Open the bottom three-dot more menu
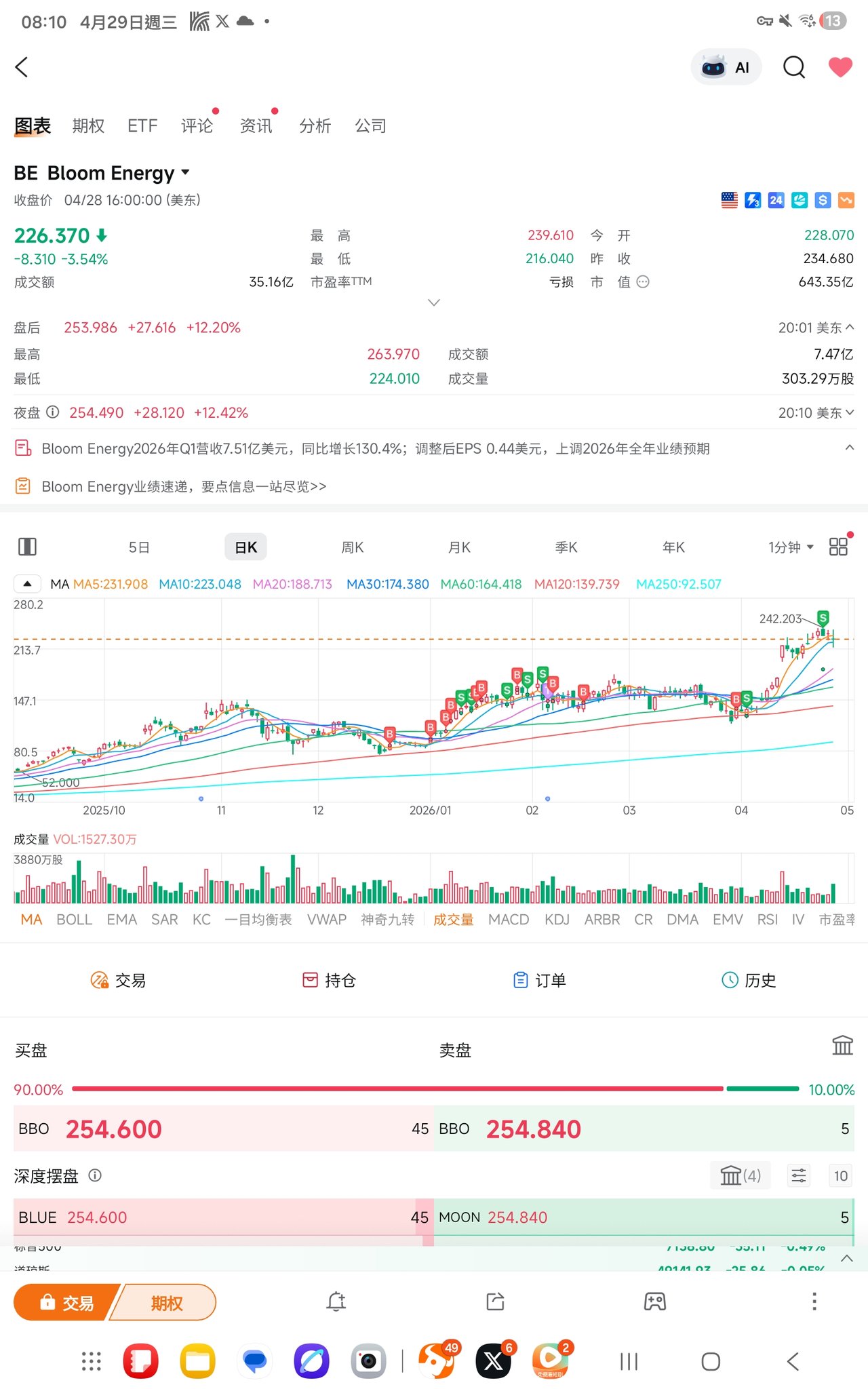 (814, 1302)
